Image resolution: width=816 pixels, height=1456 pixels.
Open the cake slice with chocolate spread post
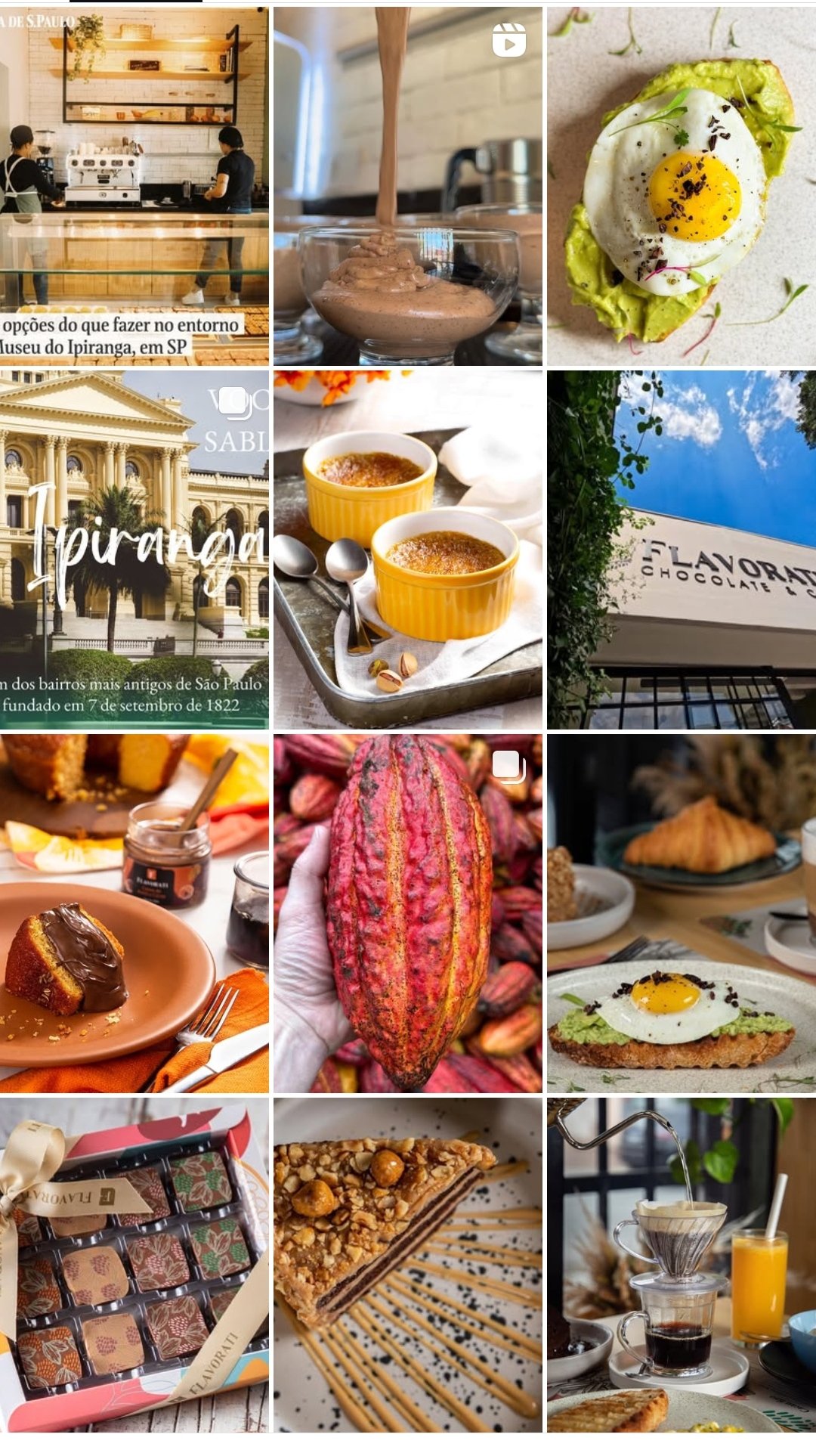134,913
